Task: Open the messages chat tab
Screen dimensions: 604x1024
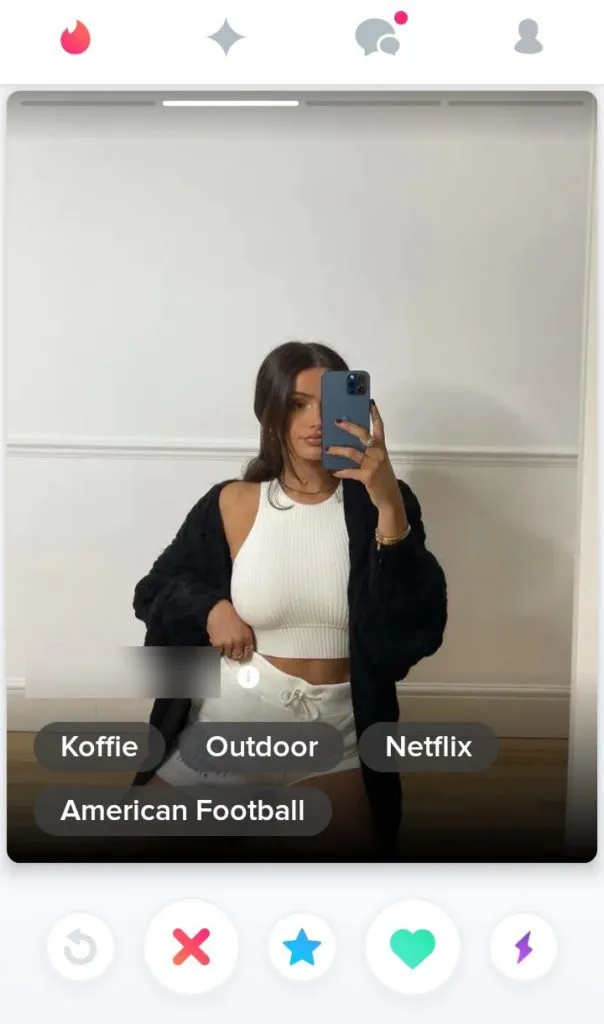Action: [x=377, y=38]
